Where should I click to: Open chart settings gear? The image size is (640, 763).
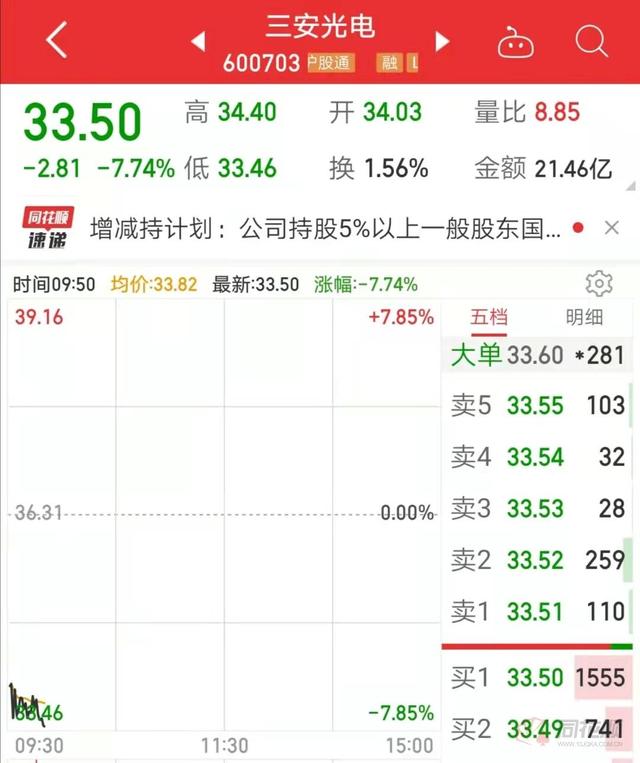coord(599,283)
